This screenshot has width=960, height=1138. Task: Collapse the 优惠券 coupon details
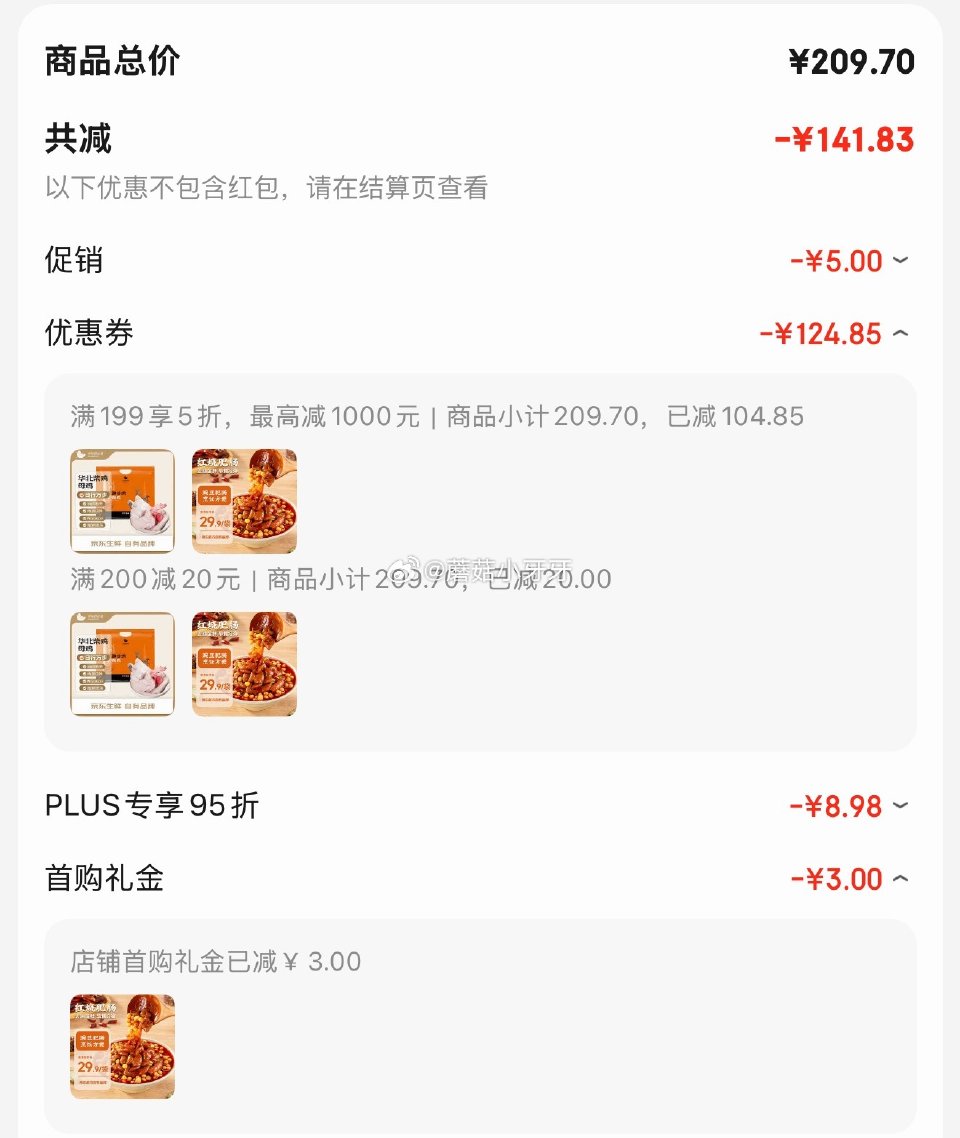tap(898, 333)
